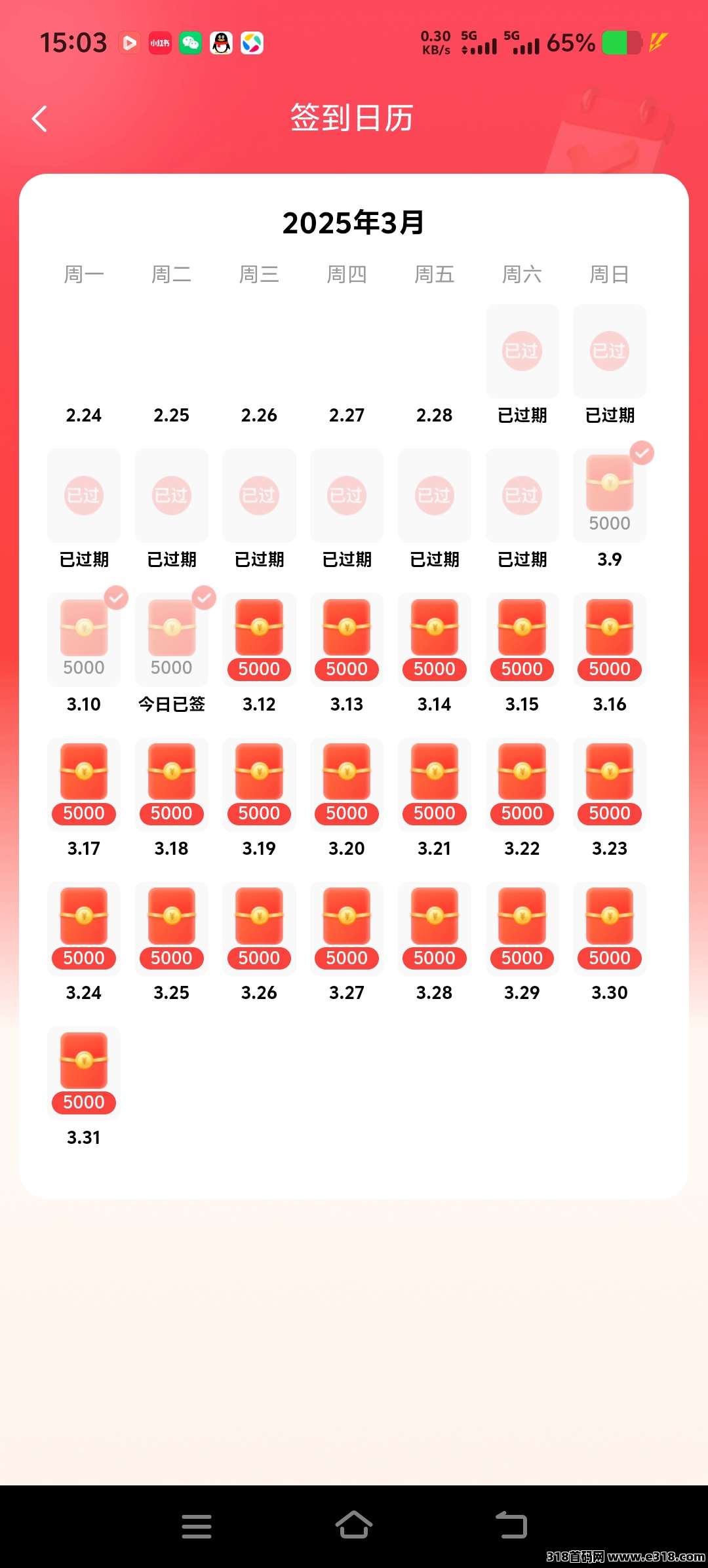
Task: Tap the signed-in 今日已签 tile
Action: point(172,639)
